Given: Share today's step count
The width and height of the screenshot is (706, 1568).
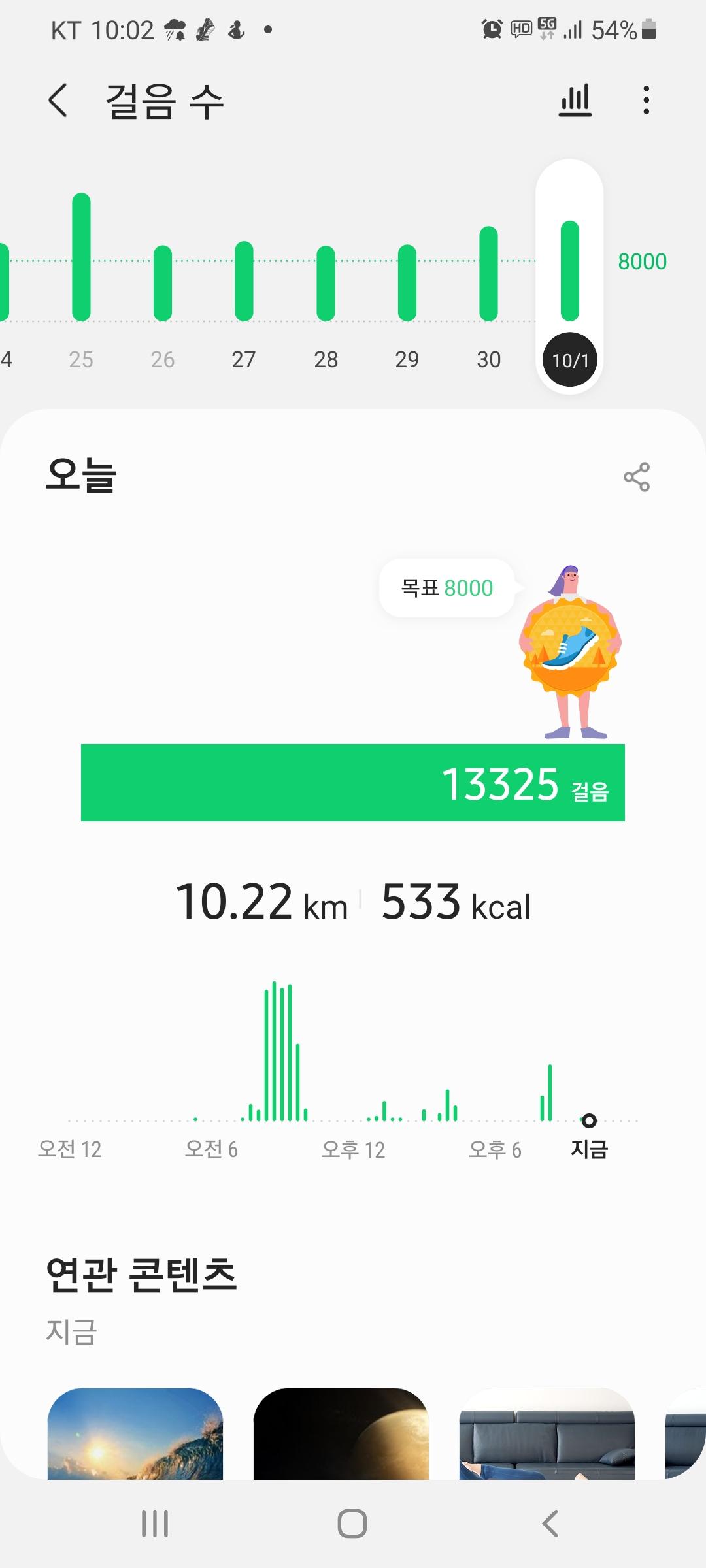Looking at the screenshot, I should tap(636, 477).
